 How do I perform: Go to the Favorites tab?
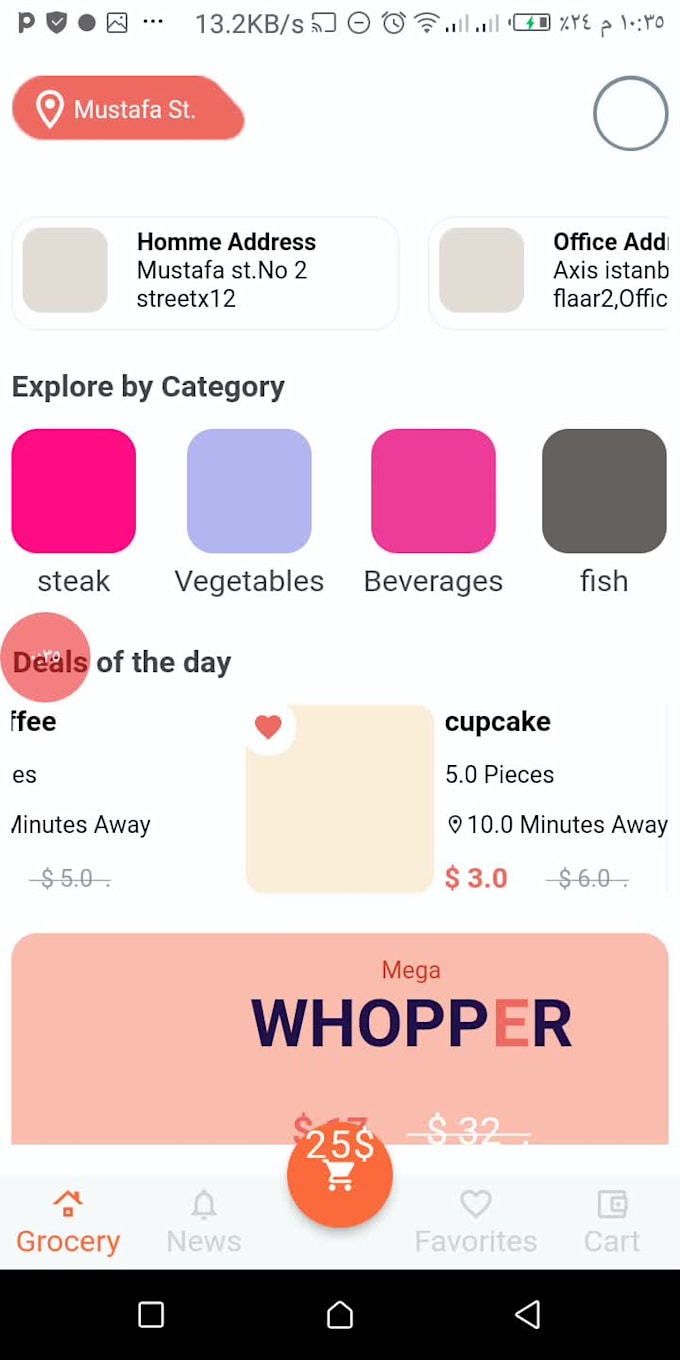pyautogui.click(x=476, y=1223)
